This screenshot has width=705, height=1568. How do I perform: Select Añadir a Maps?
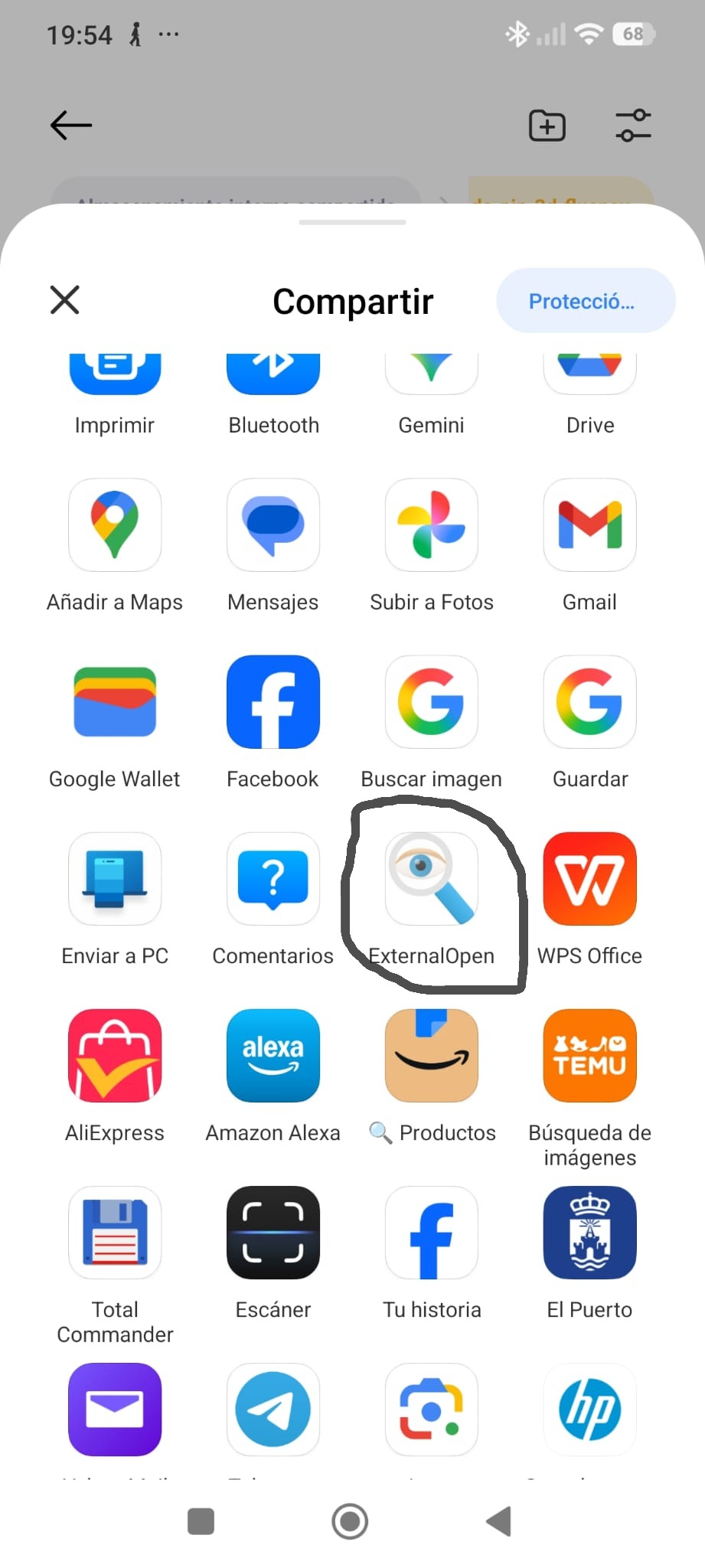point(115,525)
